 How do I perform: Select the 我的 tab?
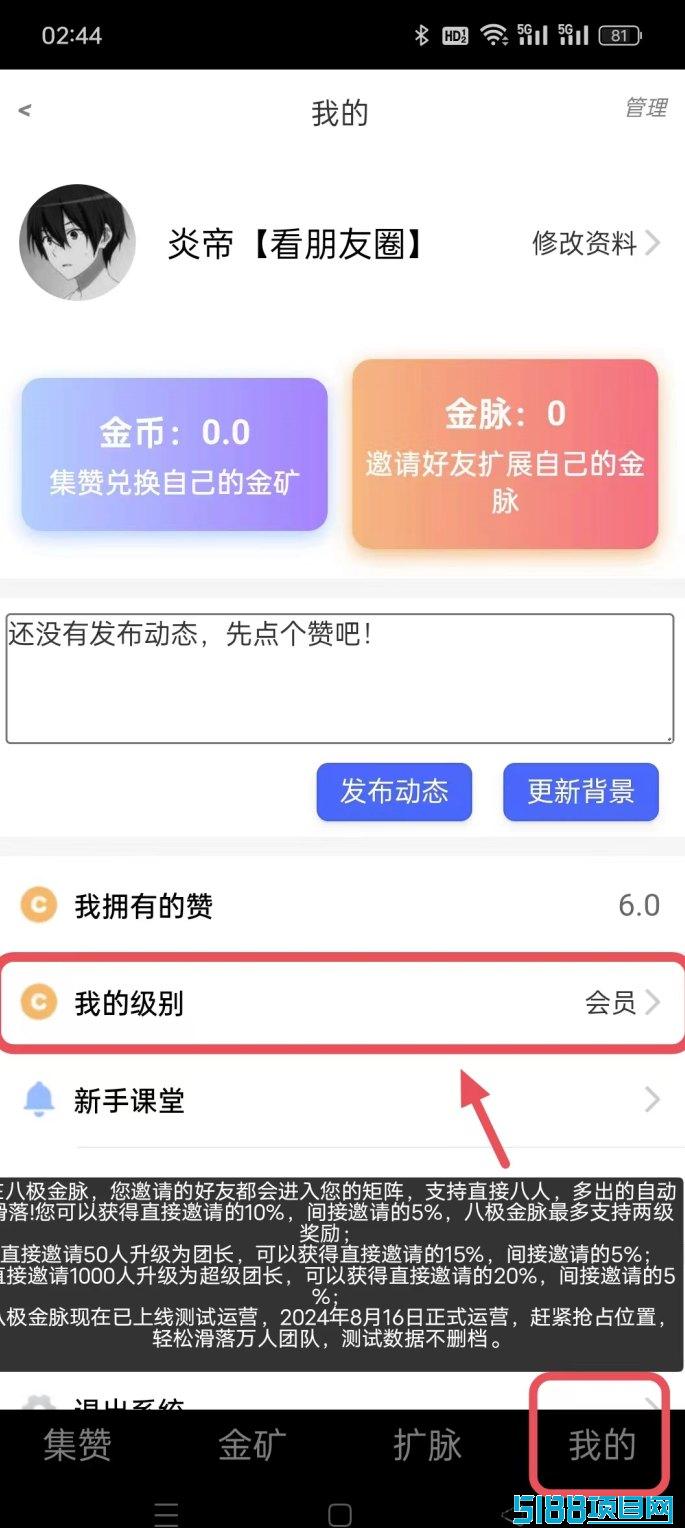coord(602,1446)
